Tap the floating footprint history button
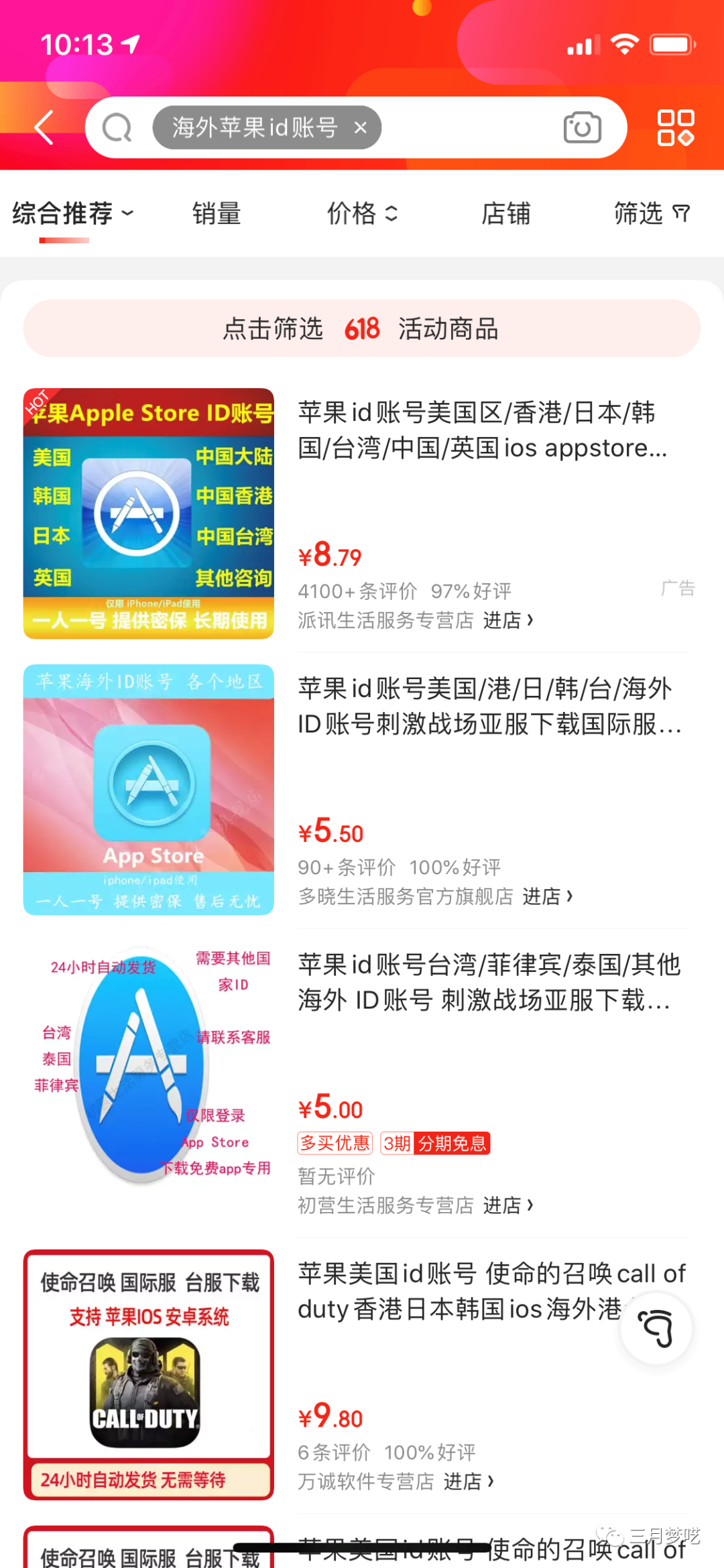Viewport: 724px width, 1568px height. point(656,1328)
